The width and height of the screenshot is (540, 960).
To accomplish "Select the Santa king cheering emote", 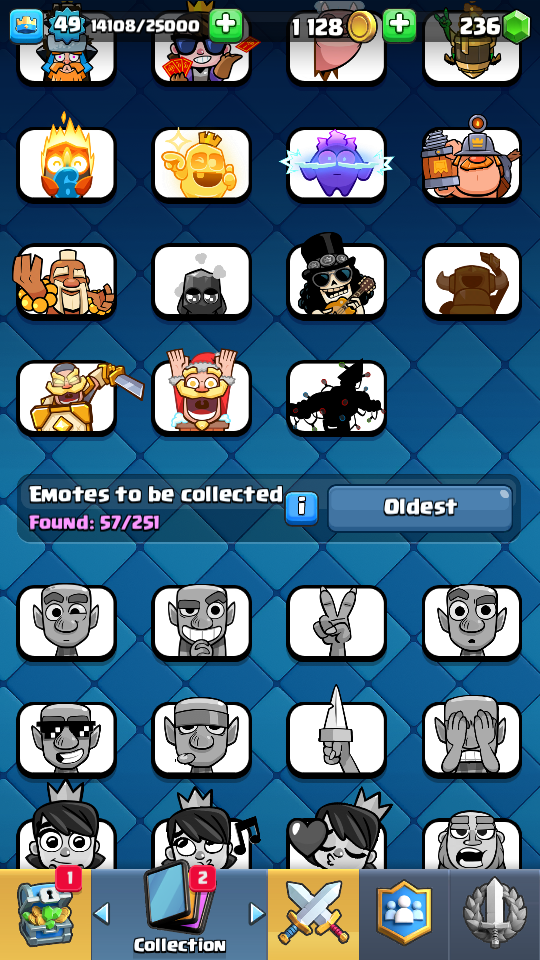I will pyautogui.click(x=201, y=396).
